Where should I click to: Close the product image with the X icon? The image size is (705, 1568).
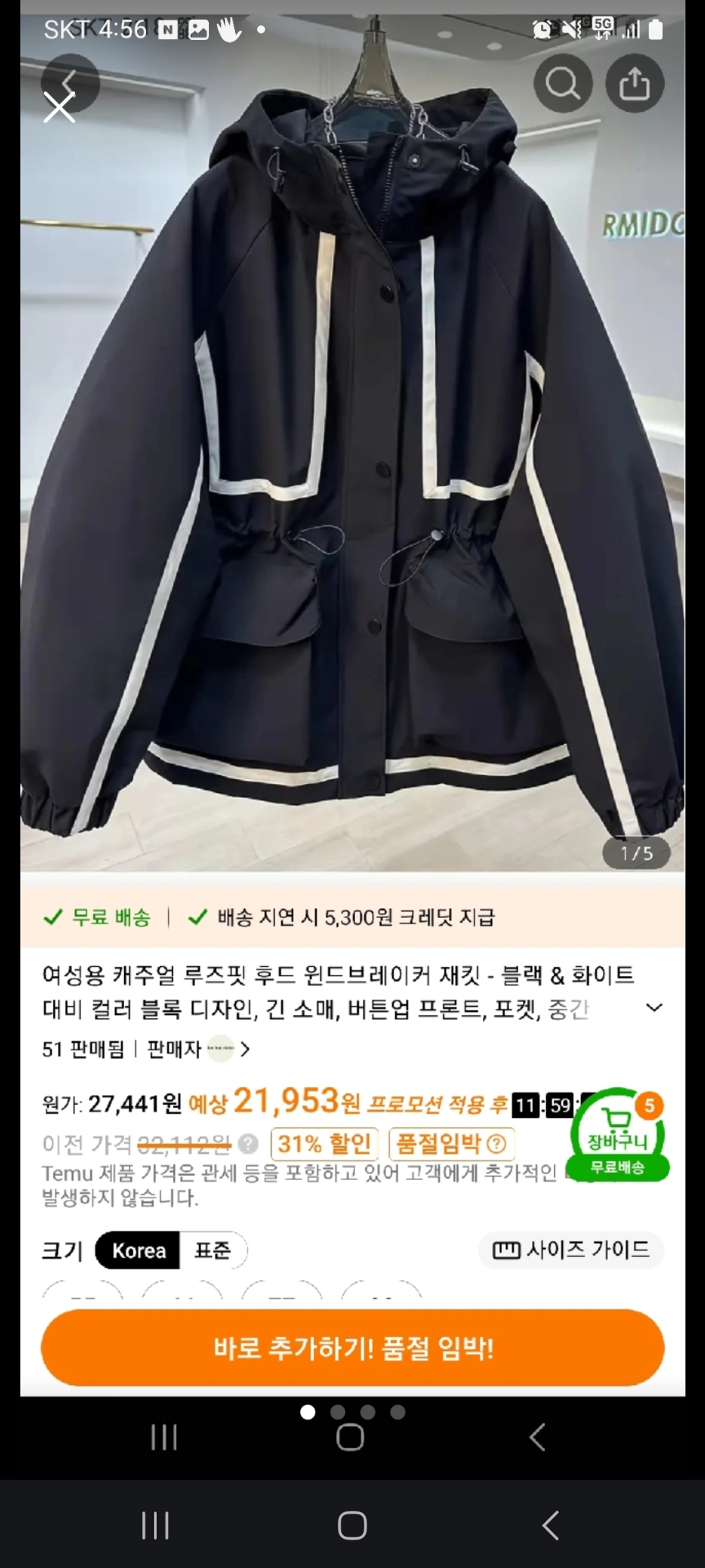coord(59,107)
